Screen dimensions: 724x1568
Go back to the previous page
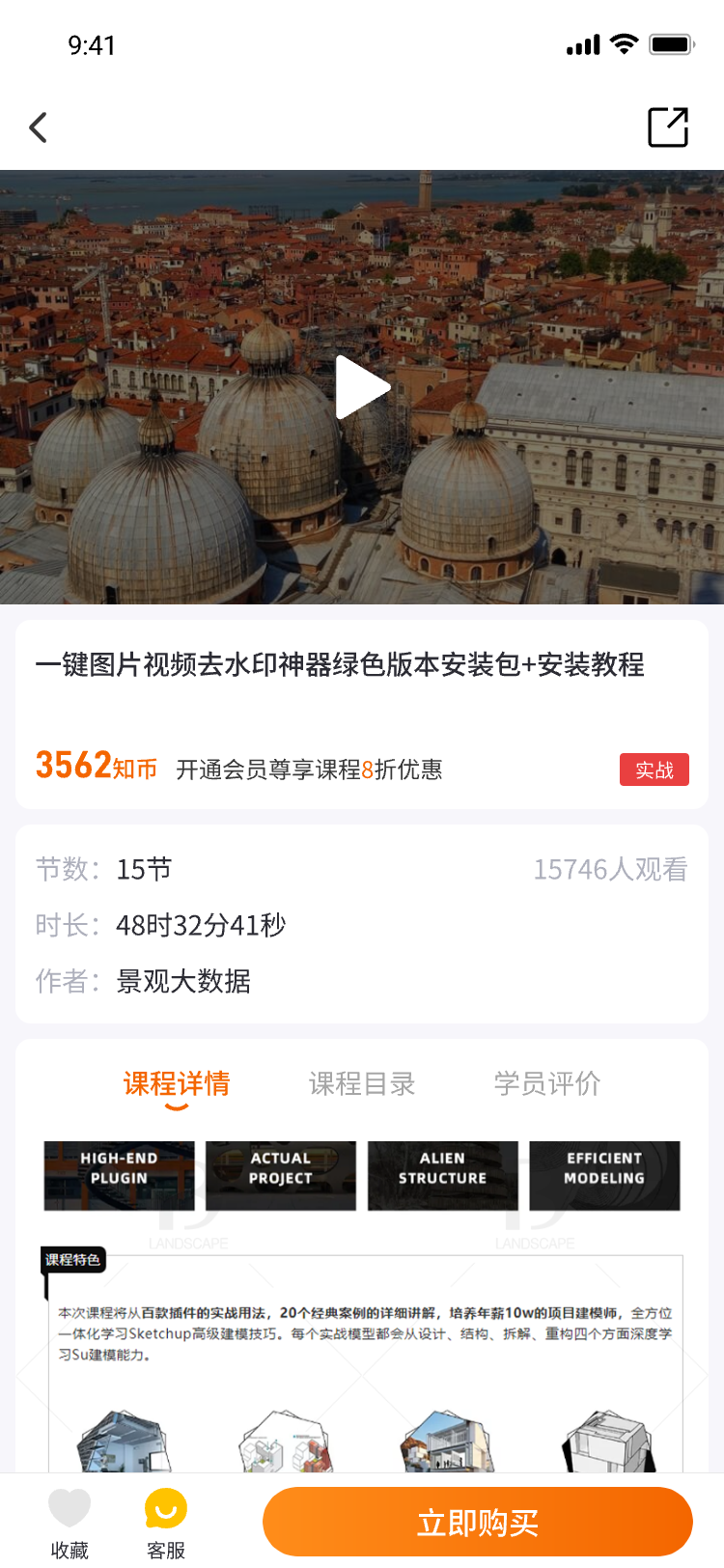coord(39,127)
